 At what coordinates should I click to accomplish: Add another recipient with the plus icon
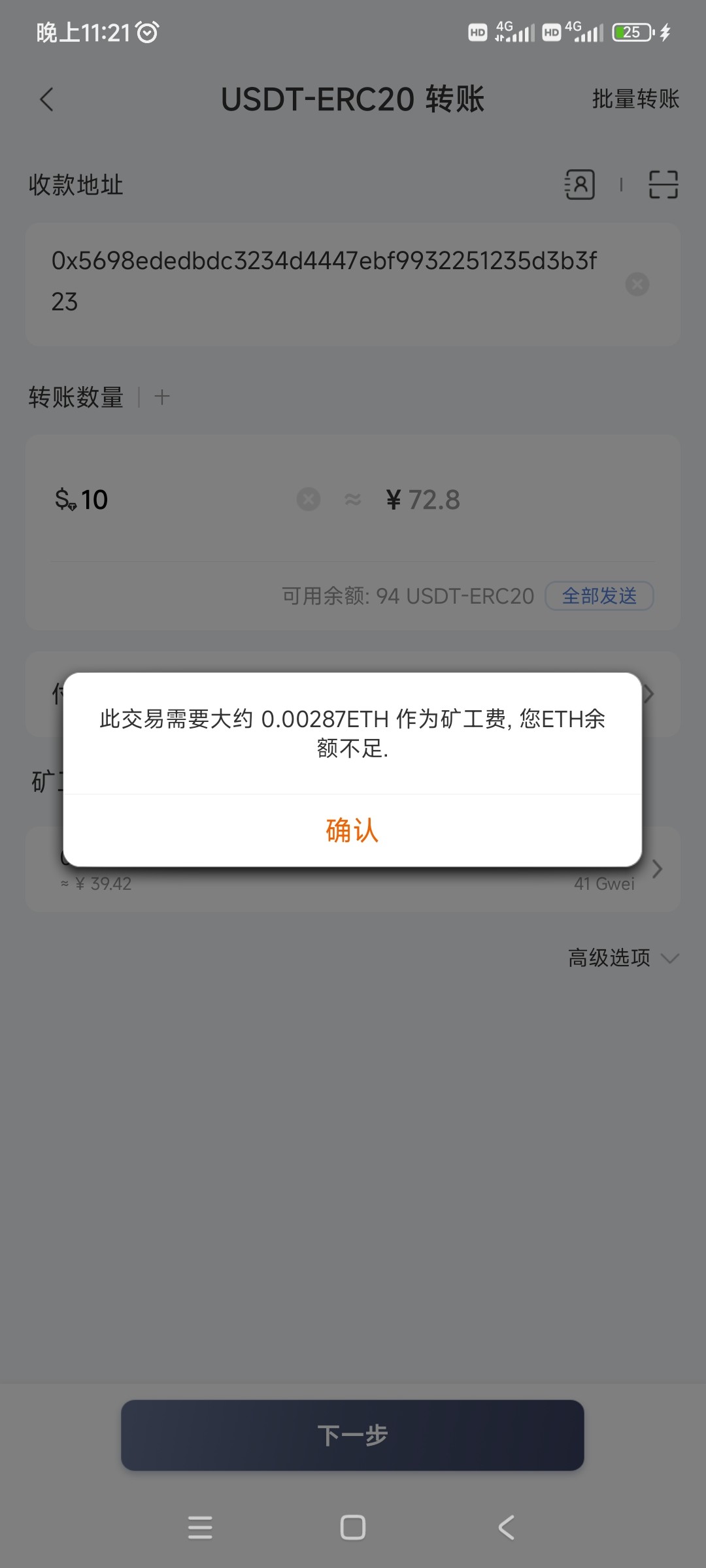click(x=161, y=395)
